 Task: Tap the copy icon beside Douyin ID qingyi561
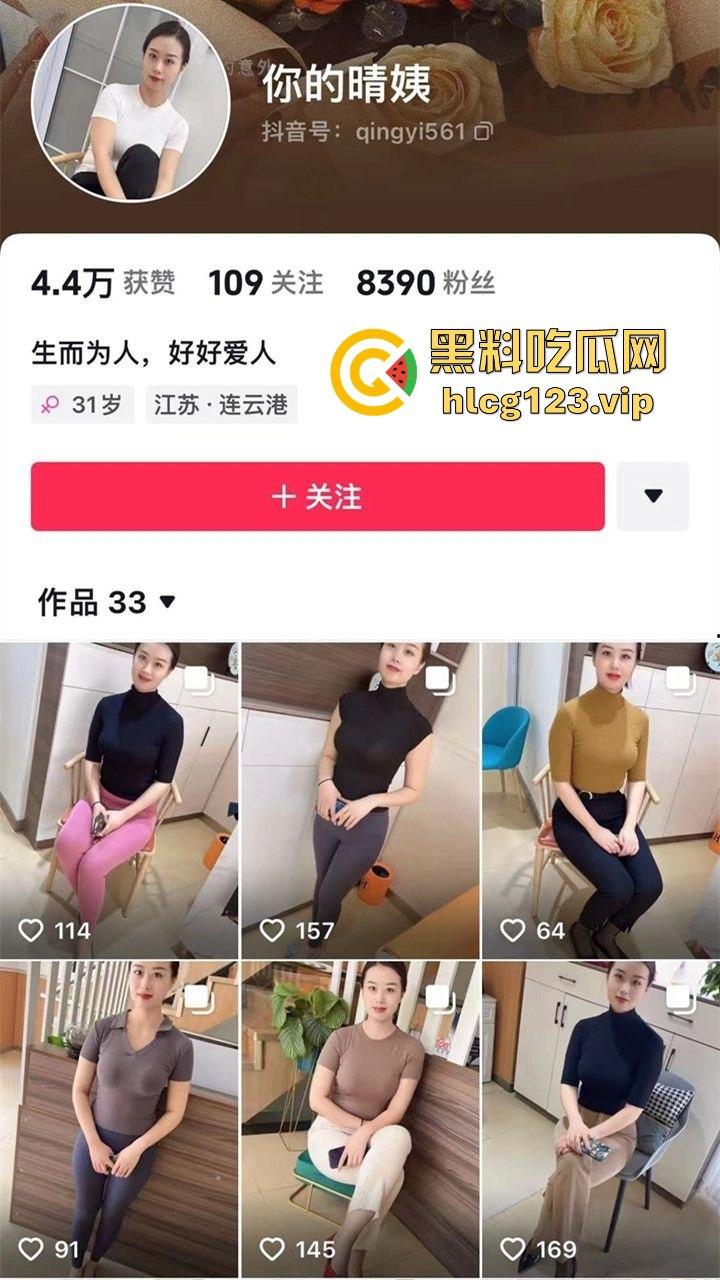(x=481, y=131)
